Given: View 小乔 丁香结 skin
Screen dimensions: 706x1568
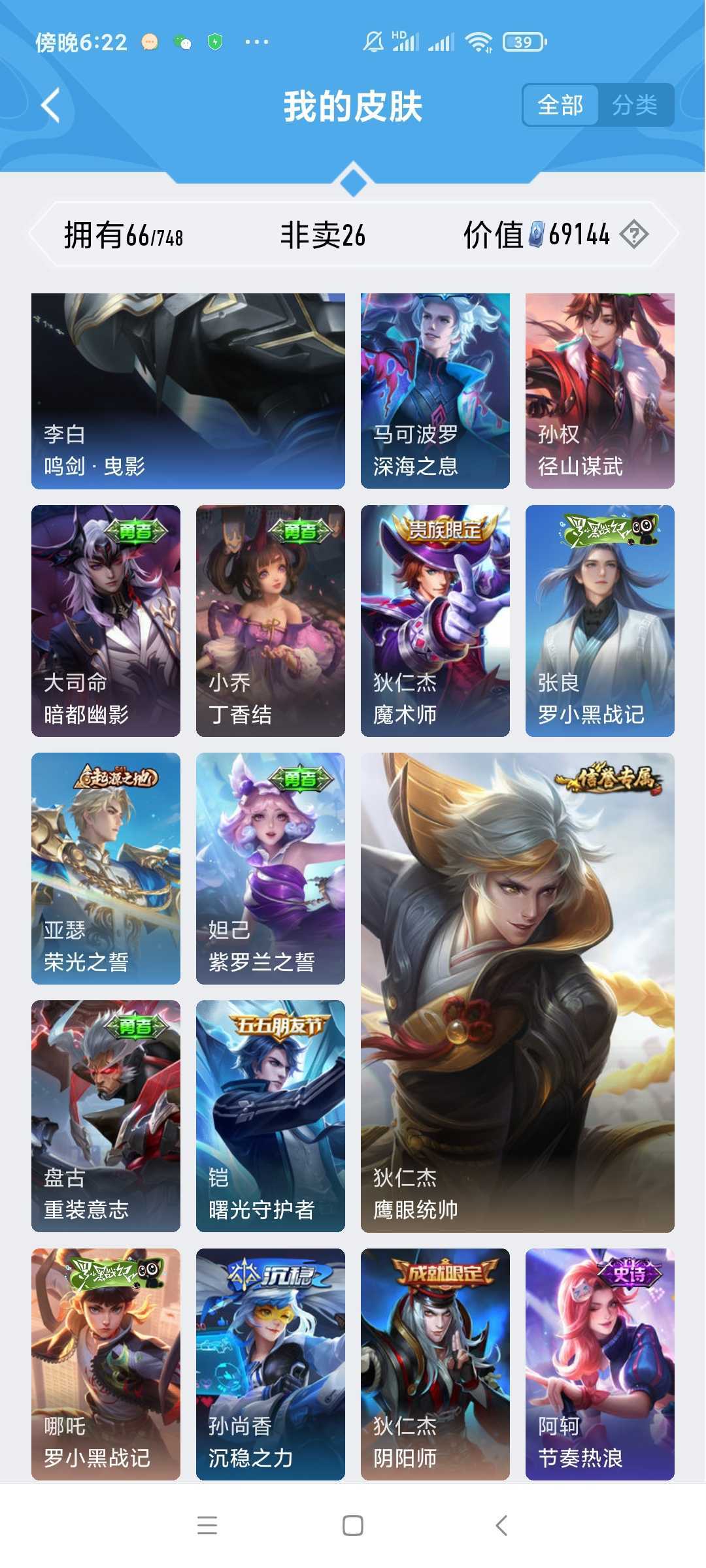Looking at the screenshot, I should 271,621.
